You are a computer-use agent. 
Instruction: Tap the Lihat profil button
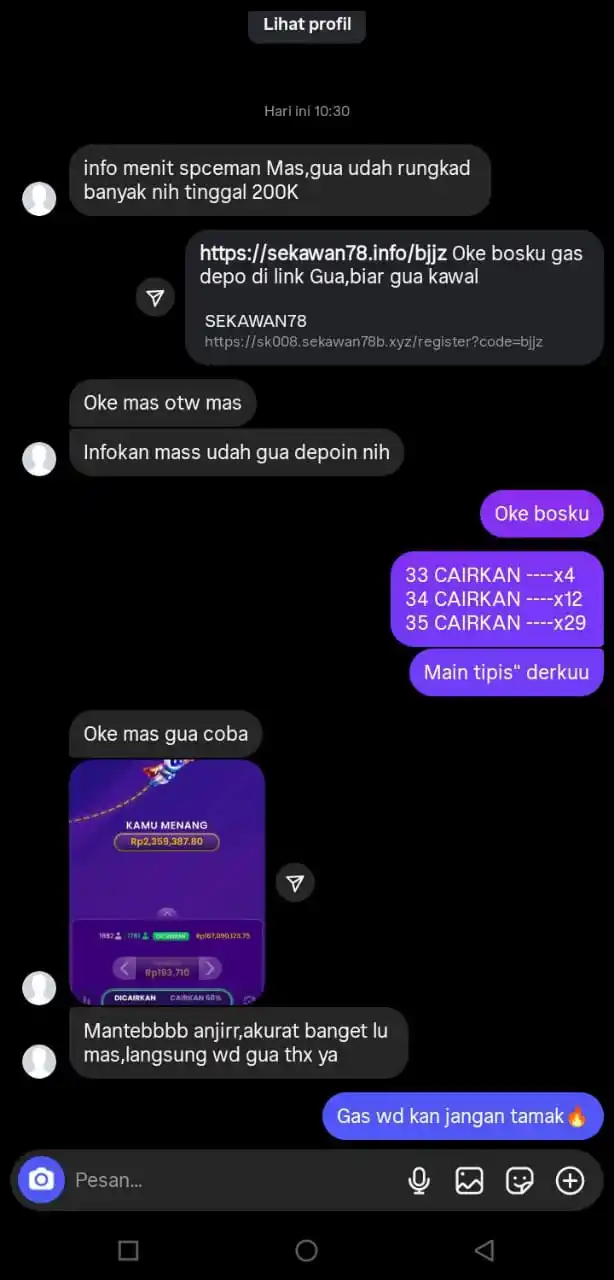[307, 24]
